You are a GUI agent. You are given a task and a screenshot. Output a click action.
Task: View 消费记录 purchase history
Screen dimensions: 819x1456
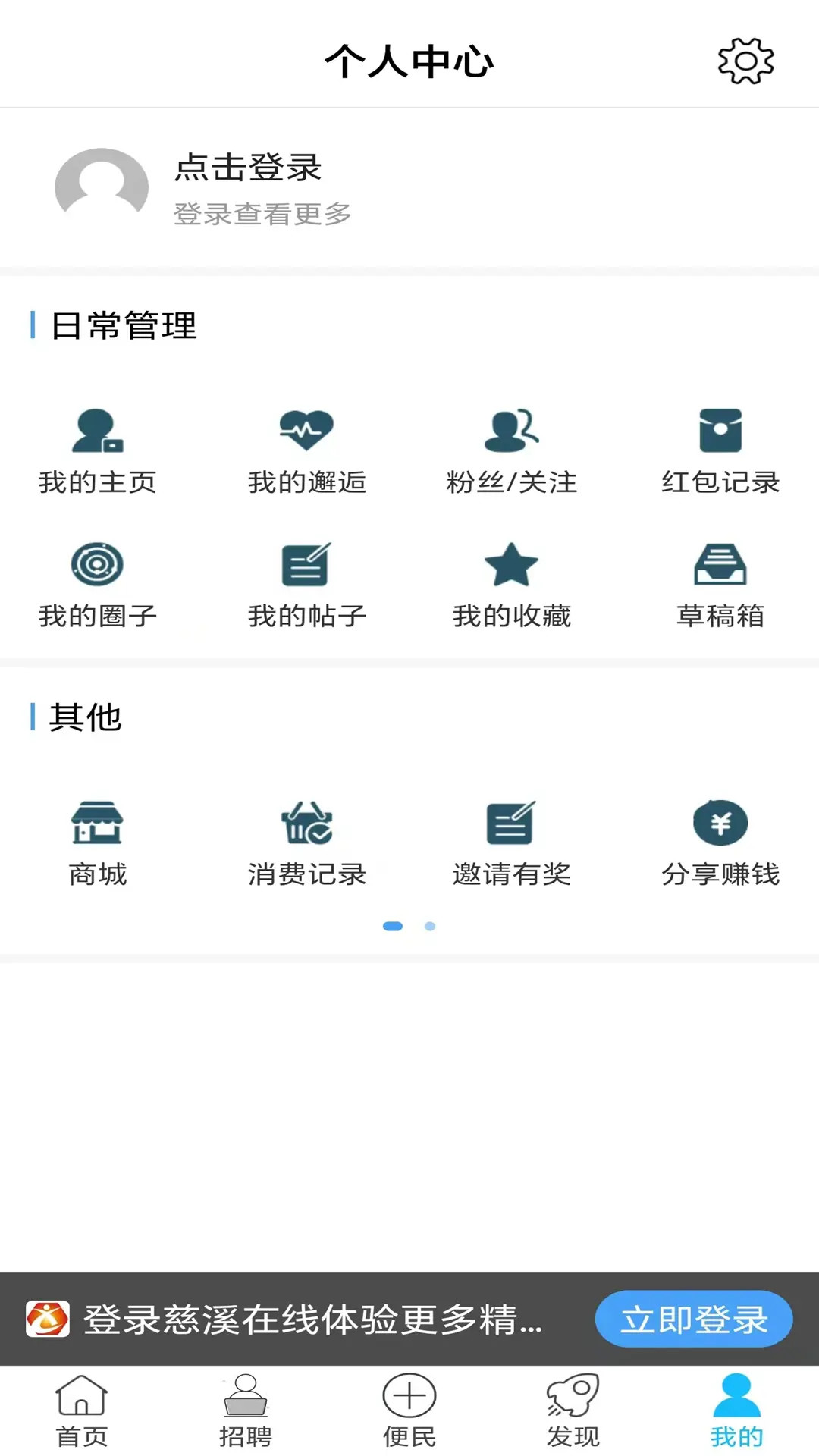click(x=306, y=843)
